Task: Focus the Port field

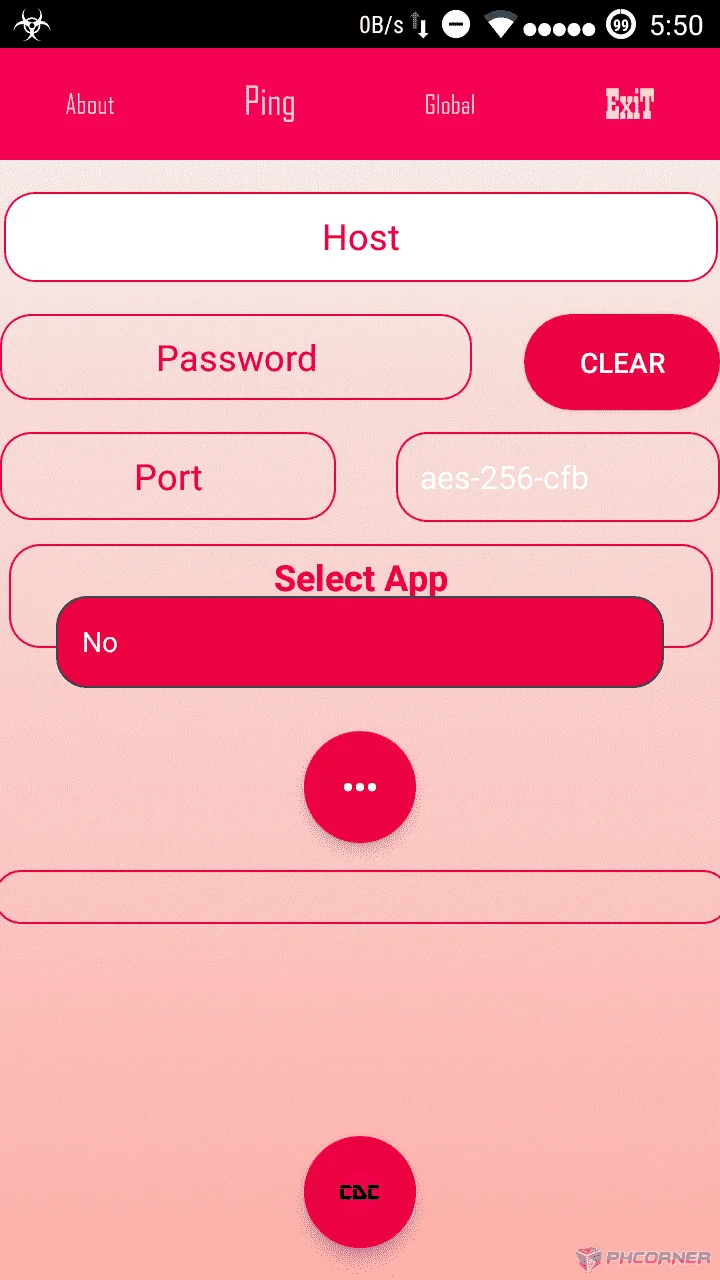Action: tap(168, 477)
